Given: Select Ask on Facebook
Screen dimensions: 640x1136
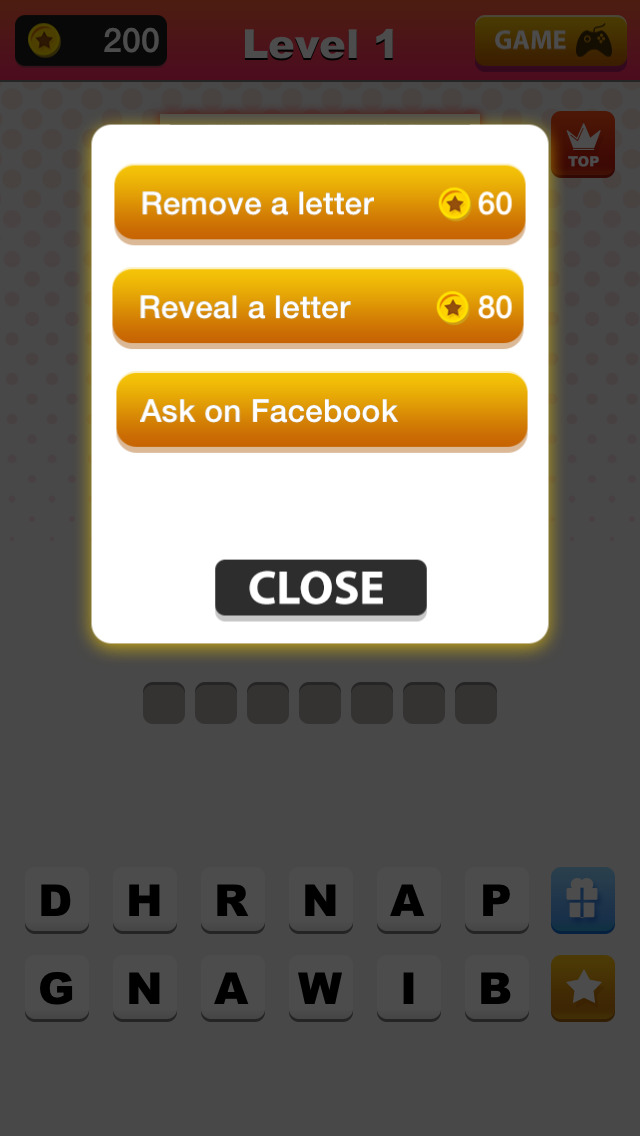Looking at the screenshot, I should [x=321, y=411].
